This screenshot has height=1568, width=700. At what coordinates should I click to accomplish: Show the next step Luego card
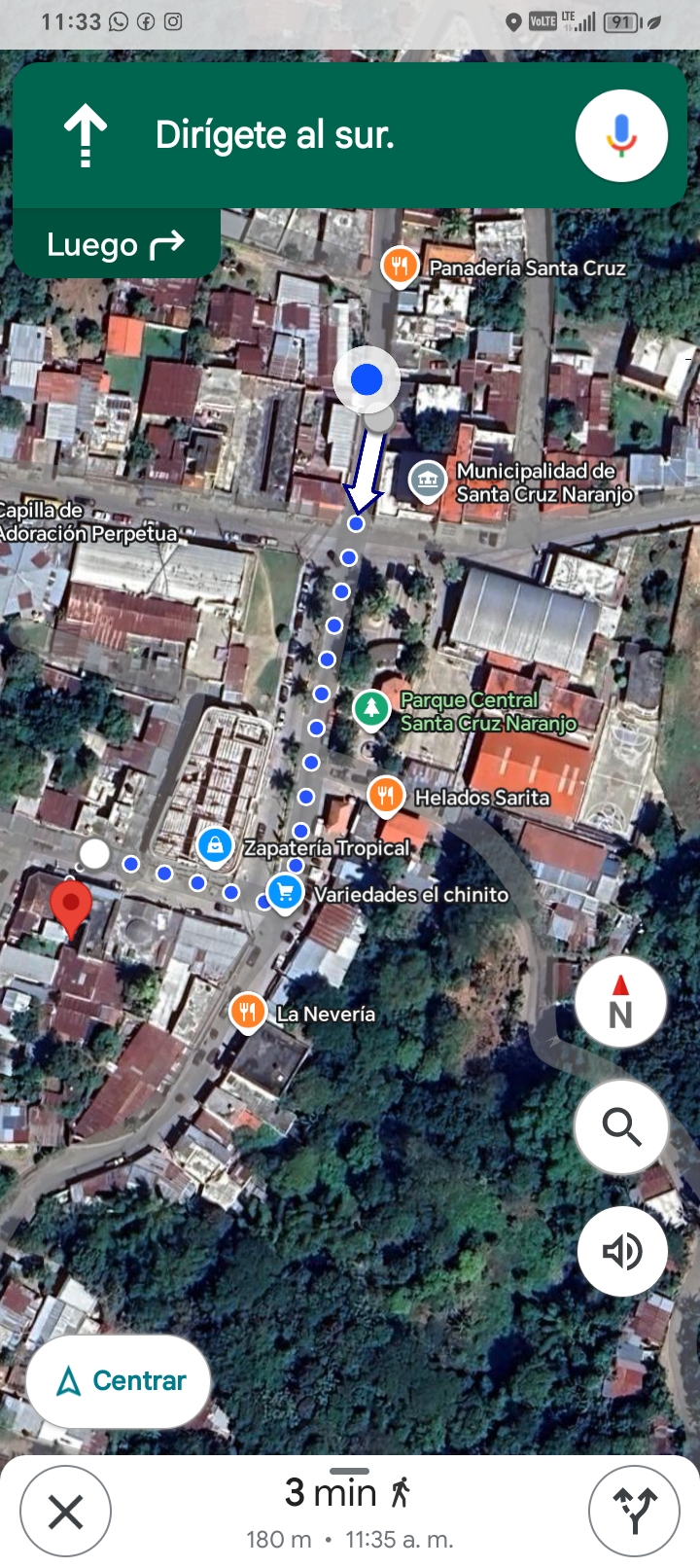pos(116,244)
